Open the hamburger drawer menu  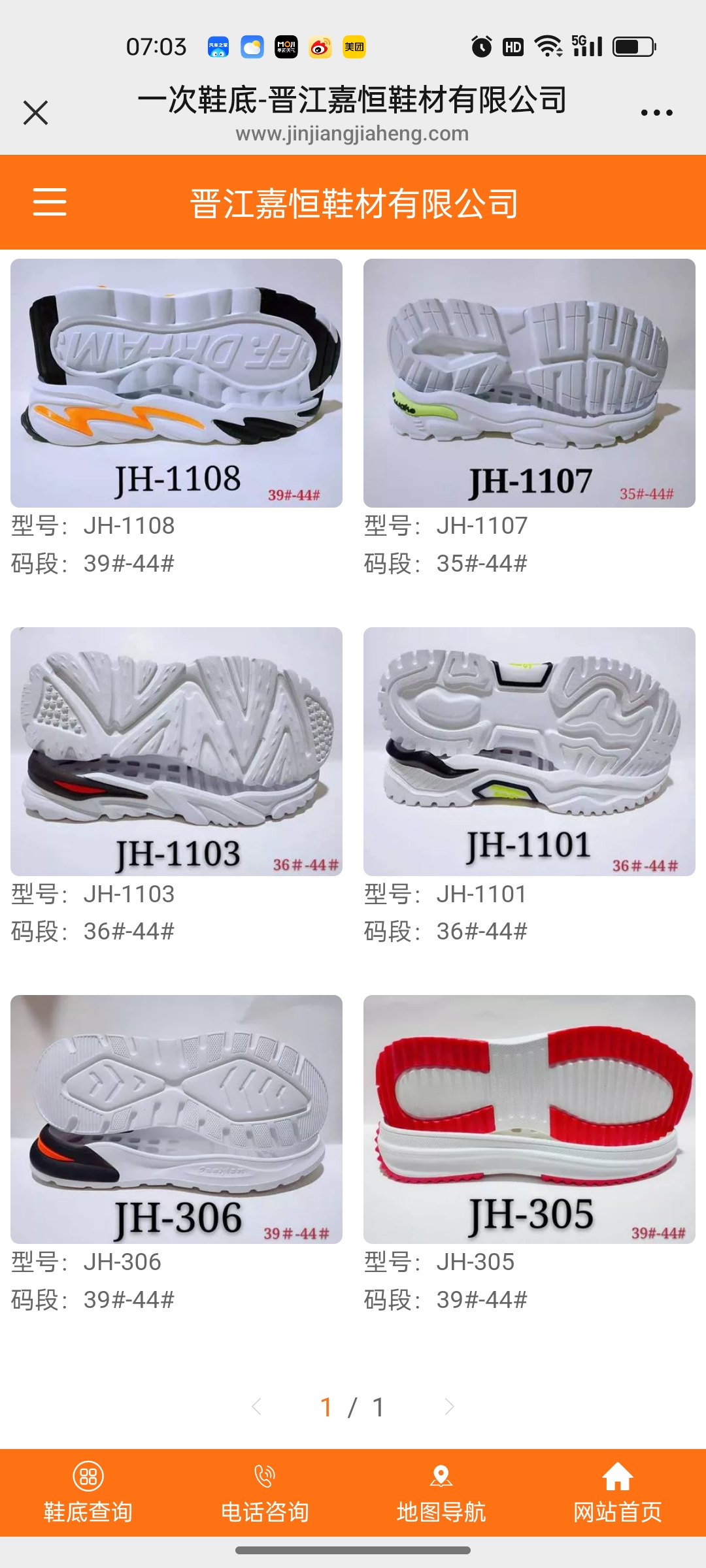click(50, 201)
